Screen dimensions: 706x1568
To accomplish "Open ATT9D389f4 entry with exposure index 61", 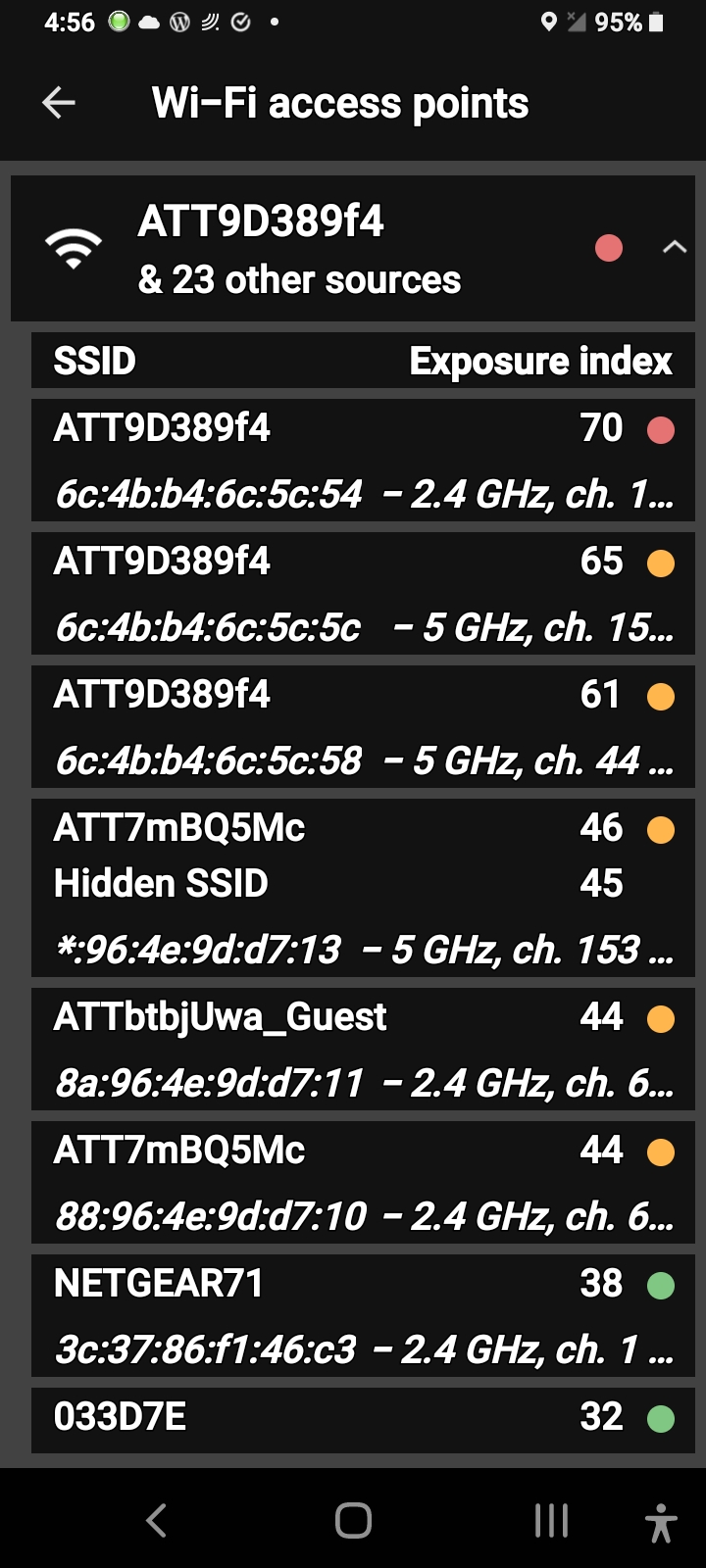I will (363, 726).
